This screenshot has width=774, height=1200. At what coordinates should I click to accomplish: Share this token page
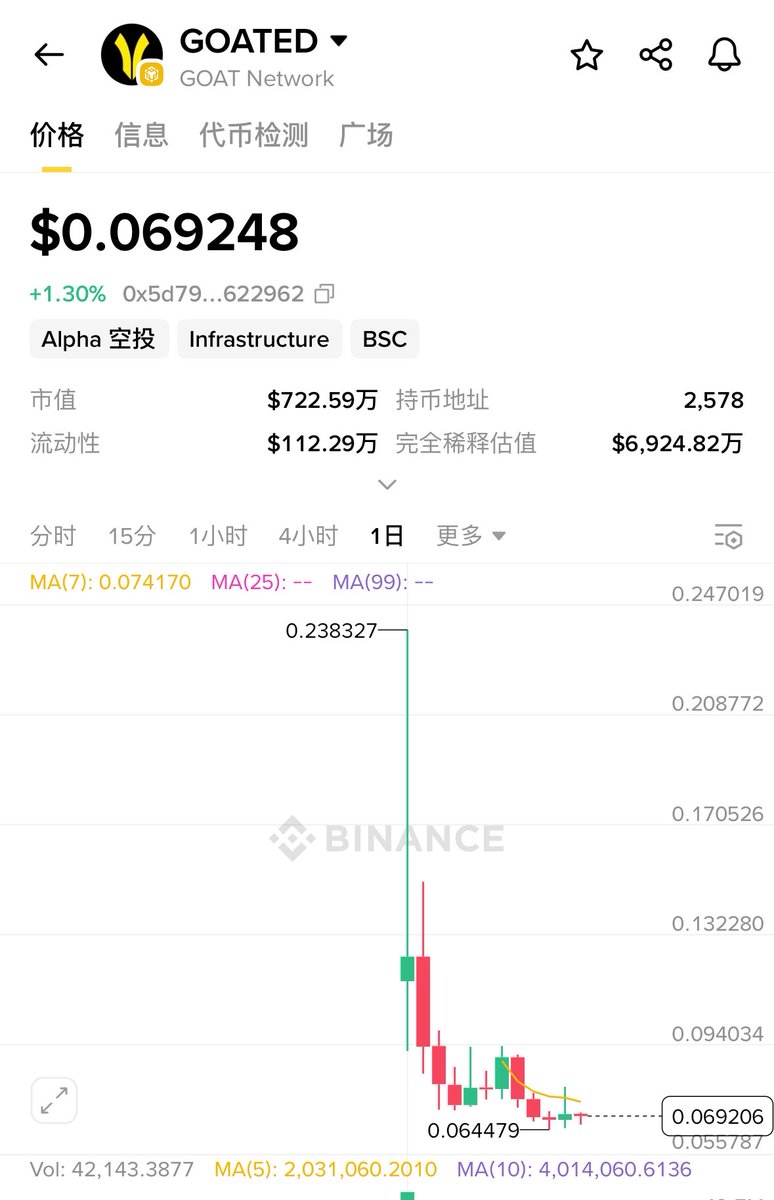tap(656, 55)
